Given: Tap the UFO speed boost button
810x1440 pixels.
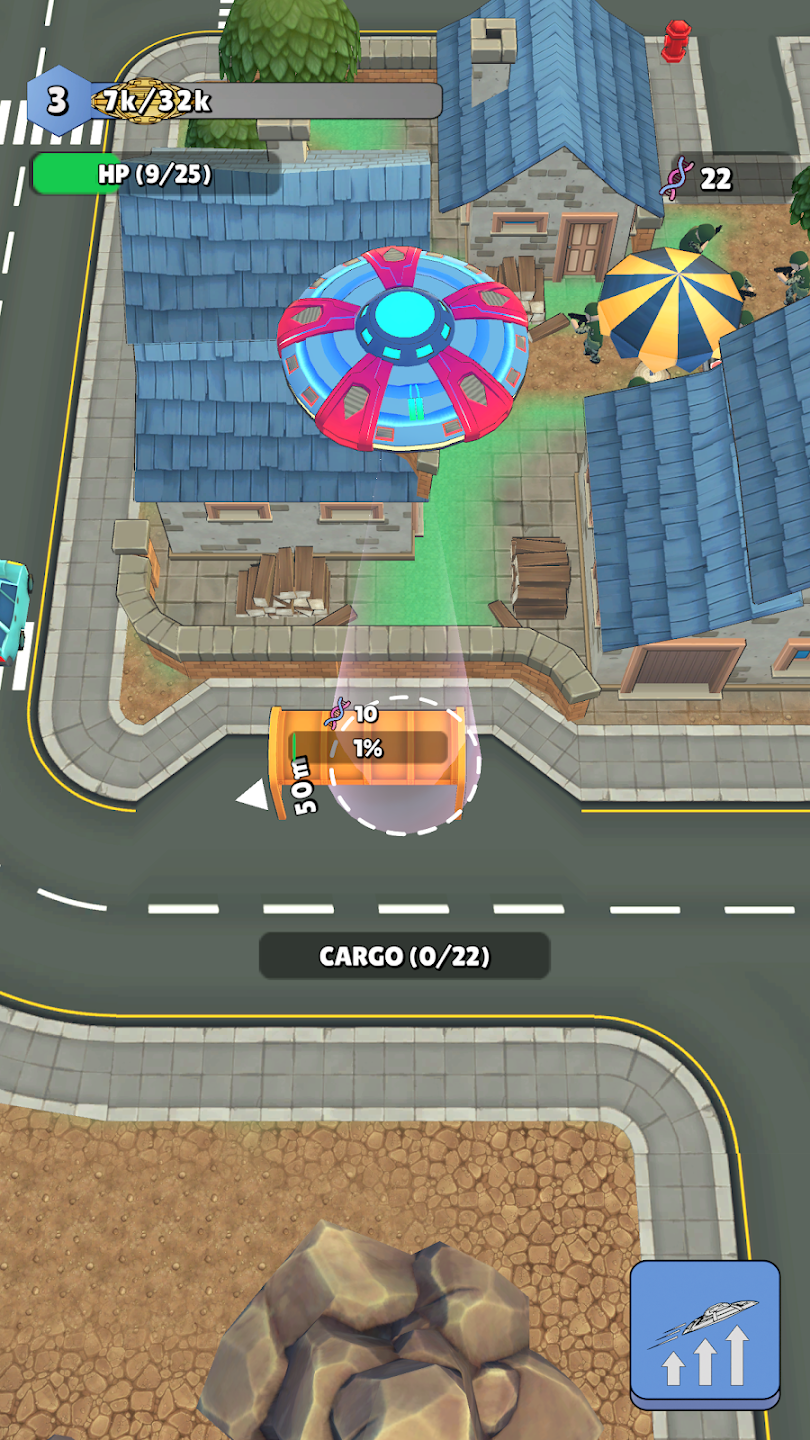Looking at the screenshot, I should [x=704, y=1334].
